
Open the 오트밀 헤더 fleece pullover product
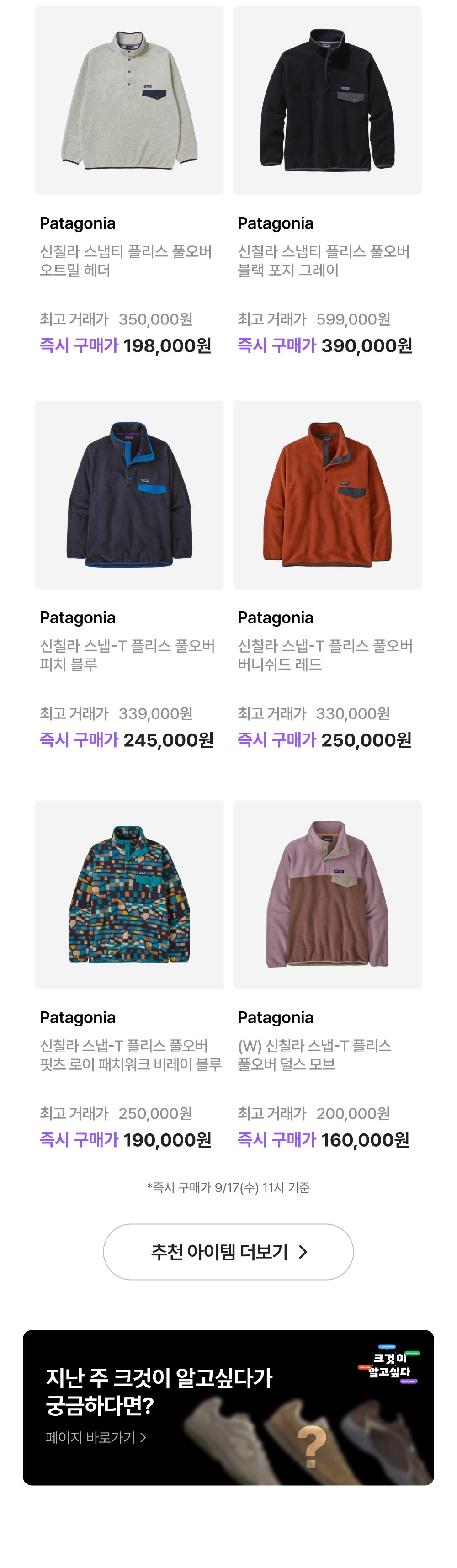(x=129, y=101)
